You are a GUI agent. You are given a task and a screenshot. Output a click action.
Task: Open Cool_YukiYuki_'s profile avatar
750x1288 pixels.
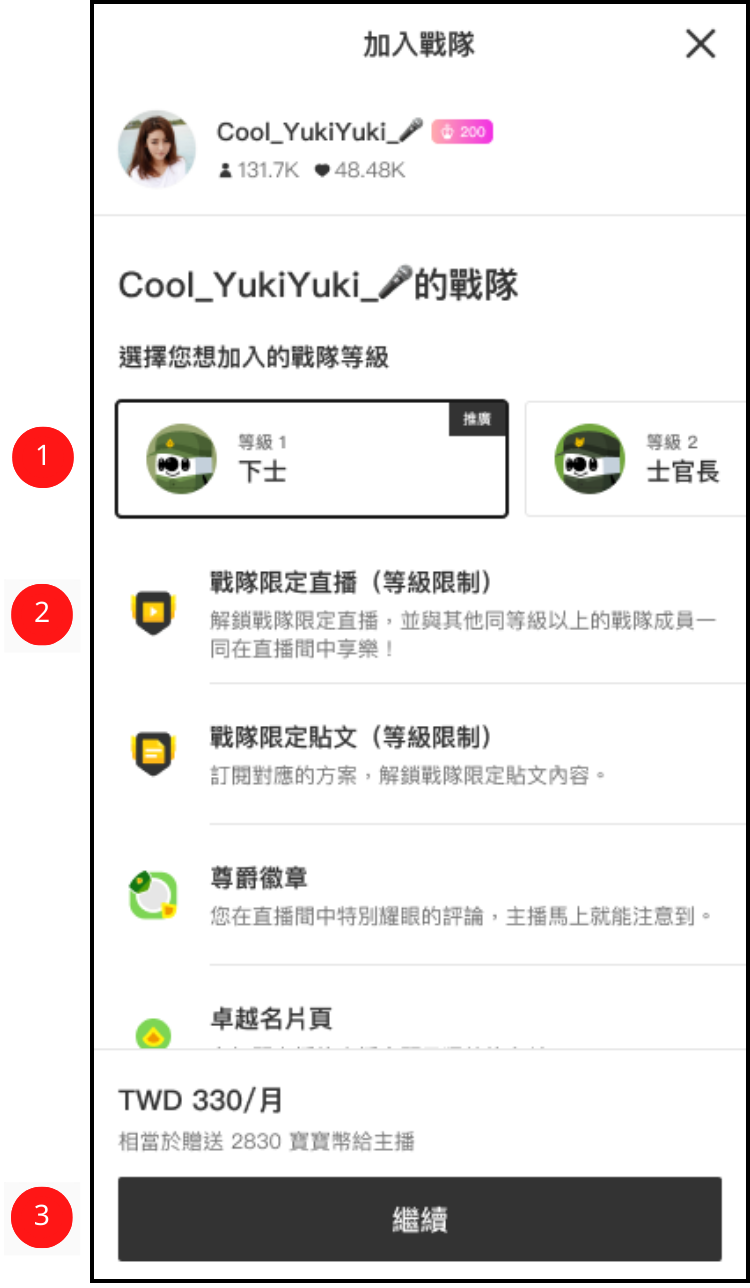(157, 150)
